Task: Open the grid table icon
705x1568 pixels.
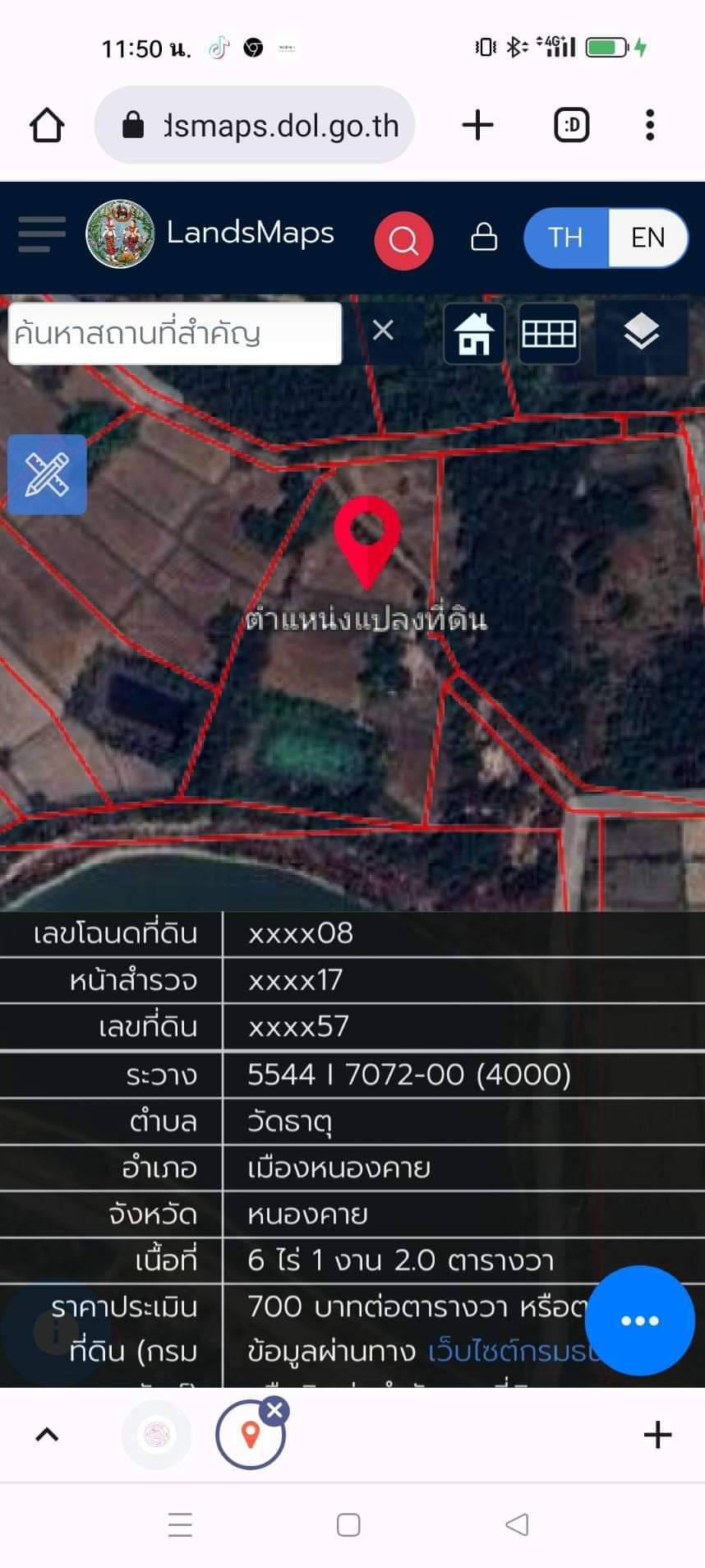Action: tap(549, 333)
